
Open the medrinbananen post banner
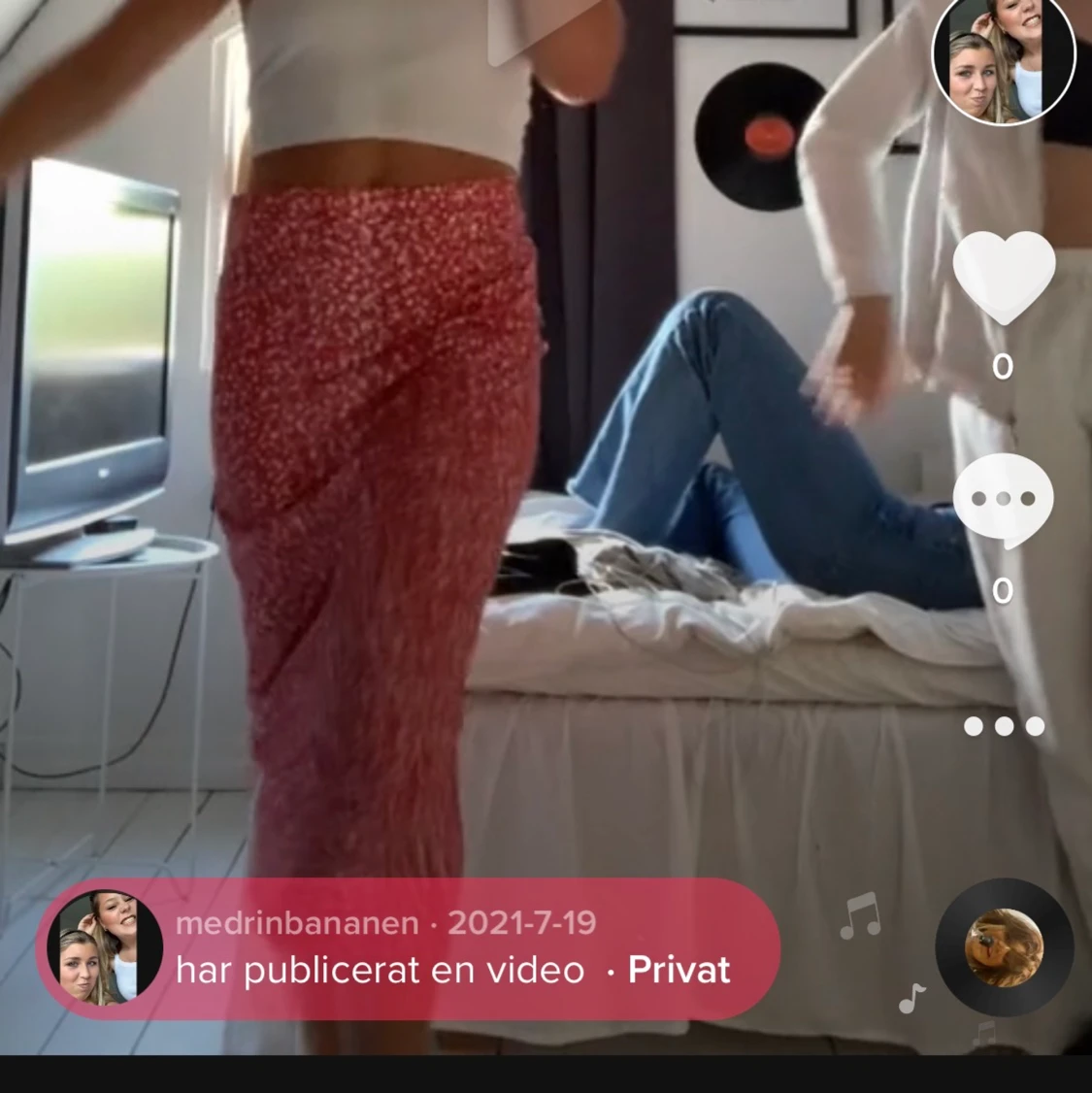tap(408, 948)
